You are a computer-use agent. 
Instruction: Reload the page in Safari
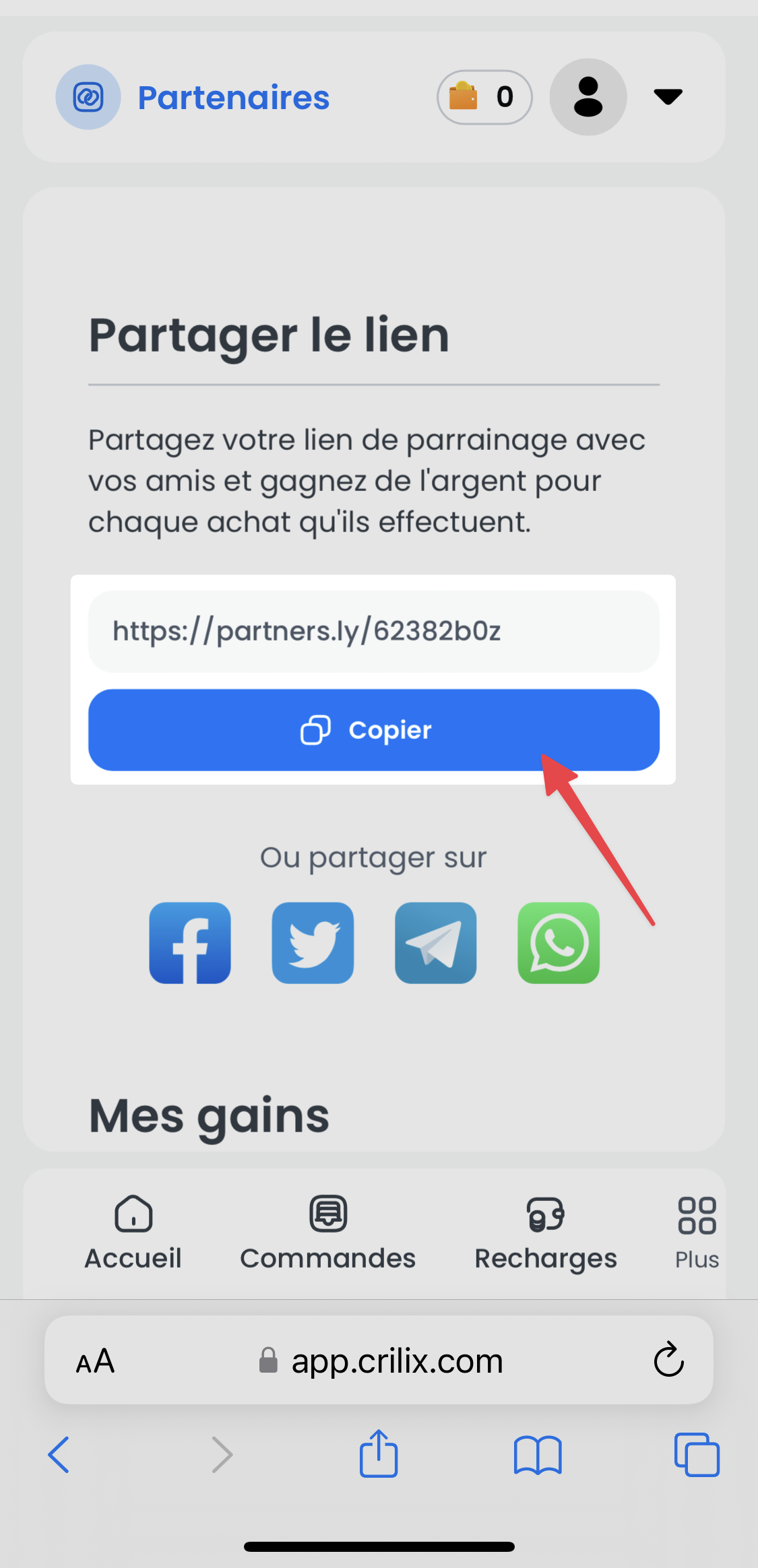[x=668, y=1360]
